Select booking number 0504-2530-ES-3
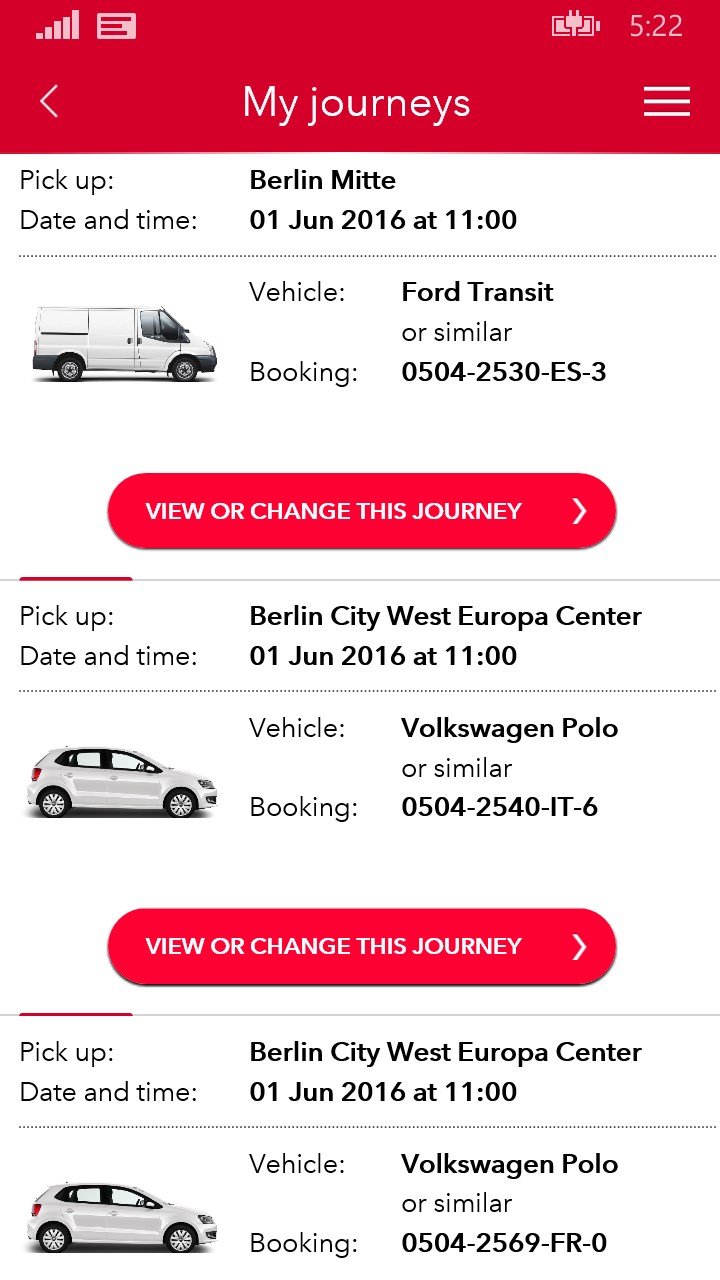The width and height of the screenshot is (720, 1280). (504, 371)
